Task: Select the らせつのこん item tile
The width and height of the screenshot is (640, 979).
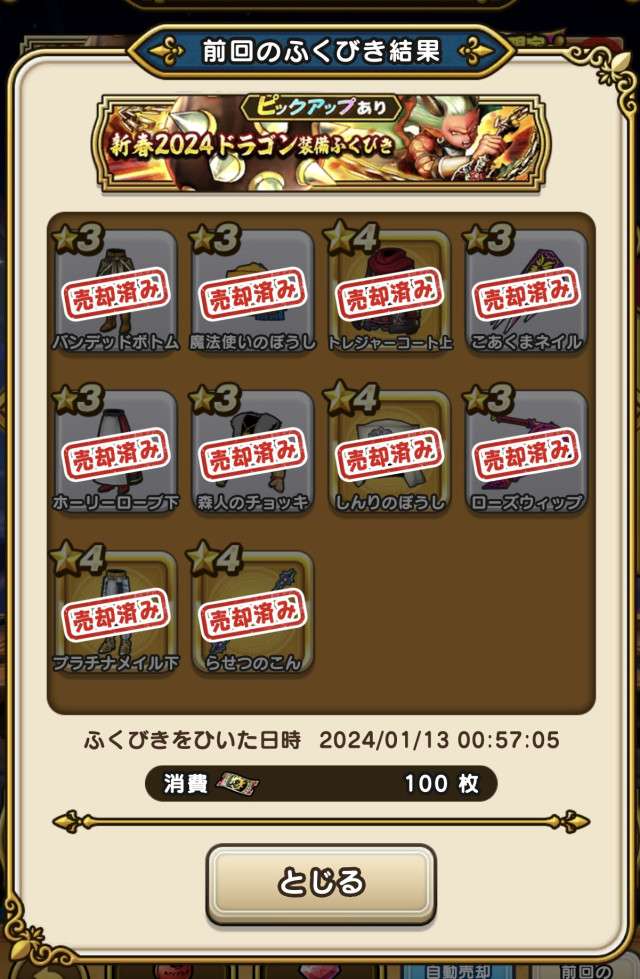Action: (252, 611)
